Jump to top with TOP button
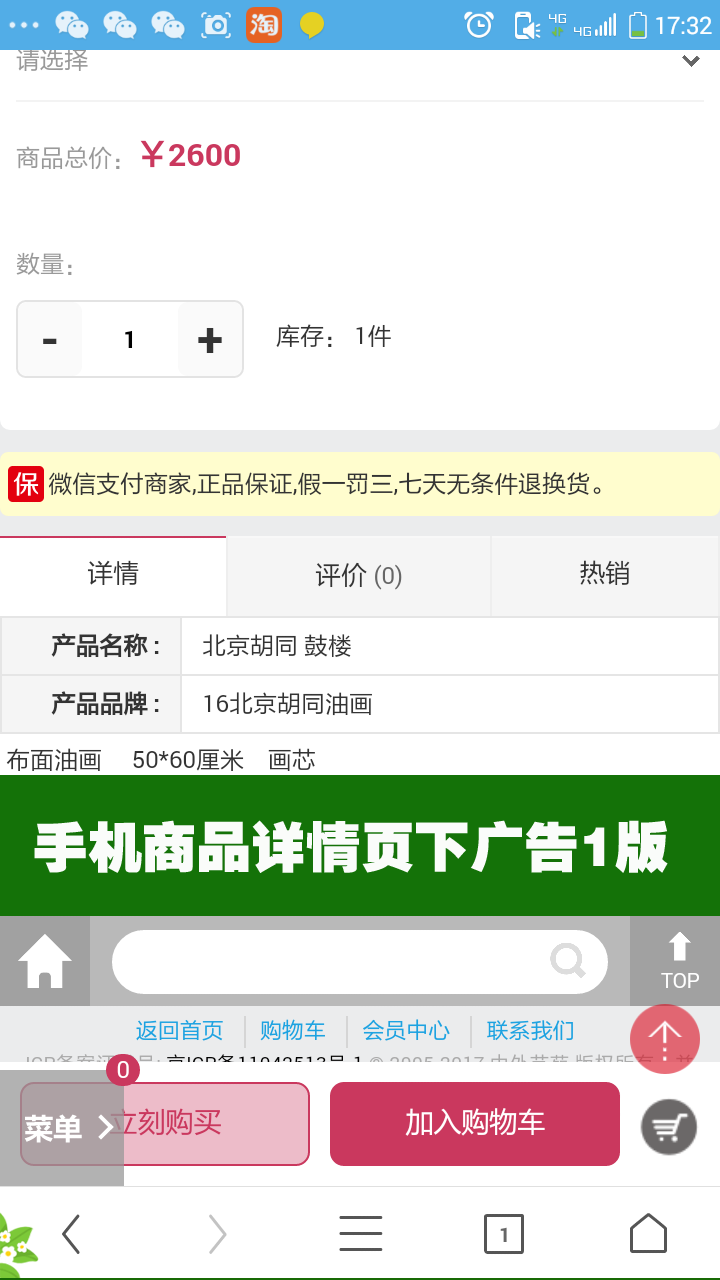 (x=679, y=961)
